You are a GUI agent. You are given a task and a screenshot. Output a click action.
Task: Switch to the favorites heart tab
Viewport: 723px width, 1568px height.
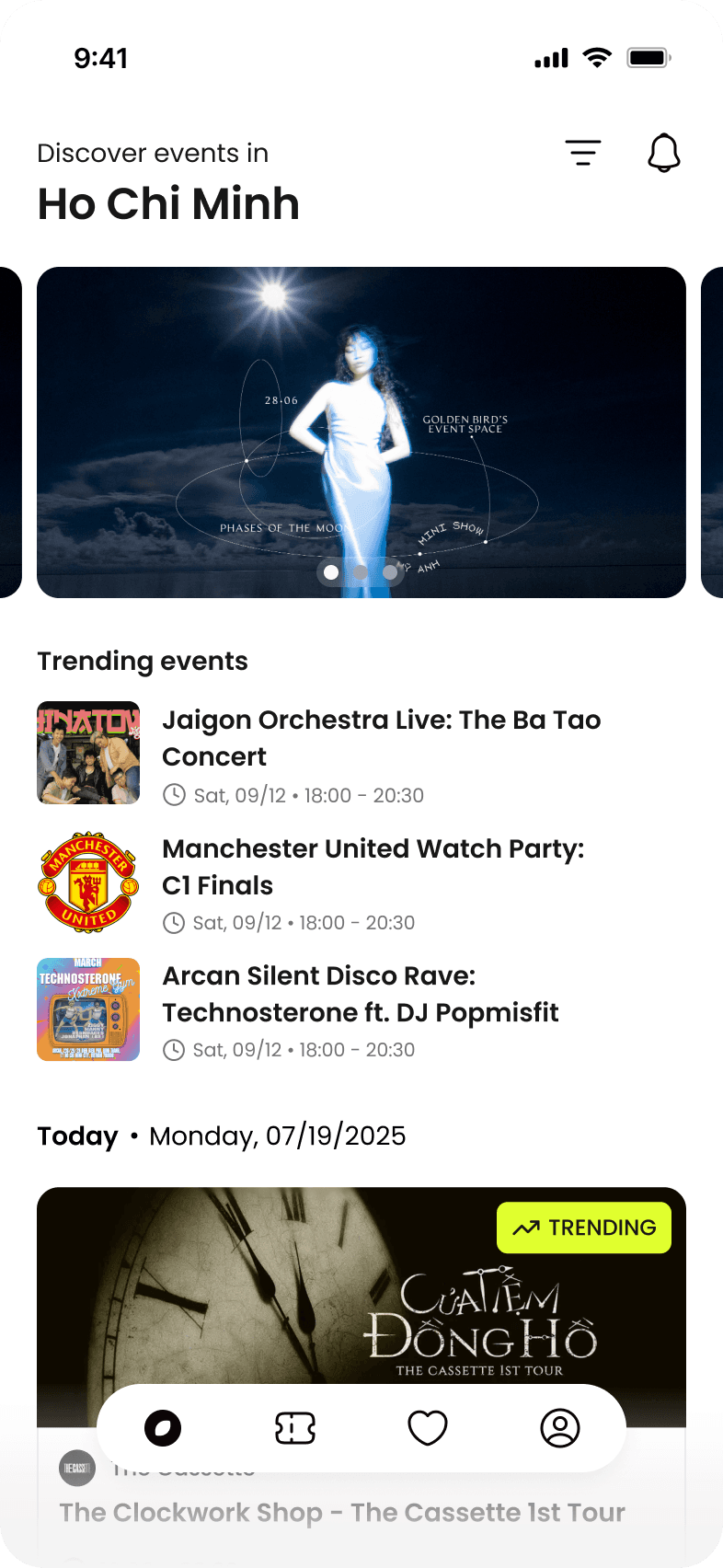(x=428, y=1428)
